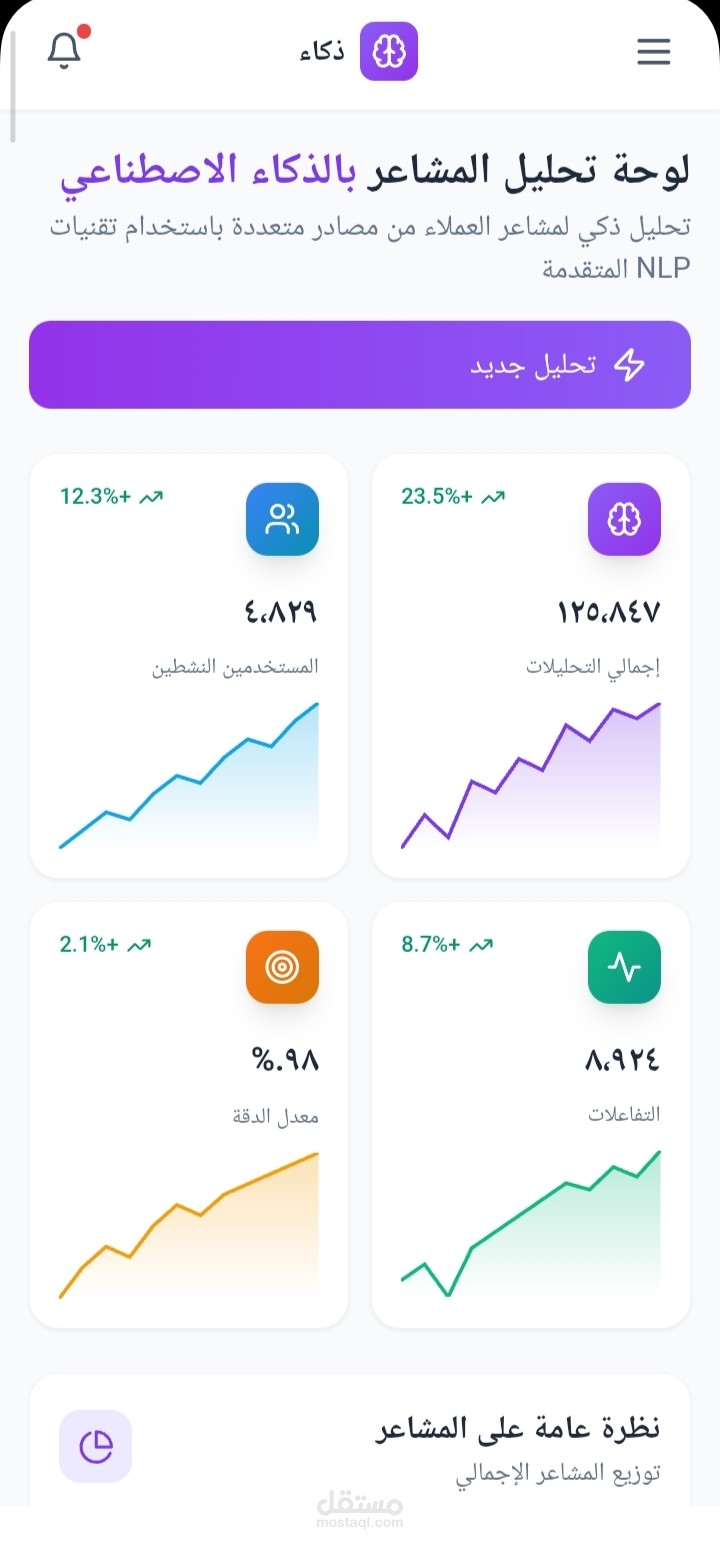Expand the accuracy rate card details

[x=188, y=1115]
